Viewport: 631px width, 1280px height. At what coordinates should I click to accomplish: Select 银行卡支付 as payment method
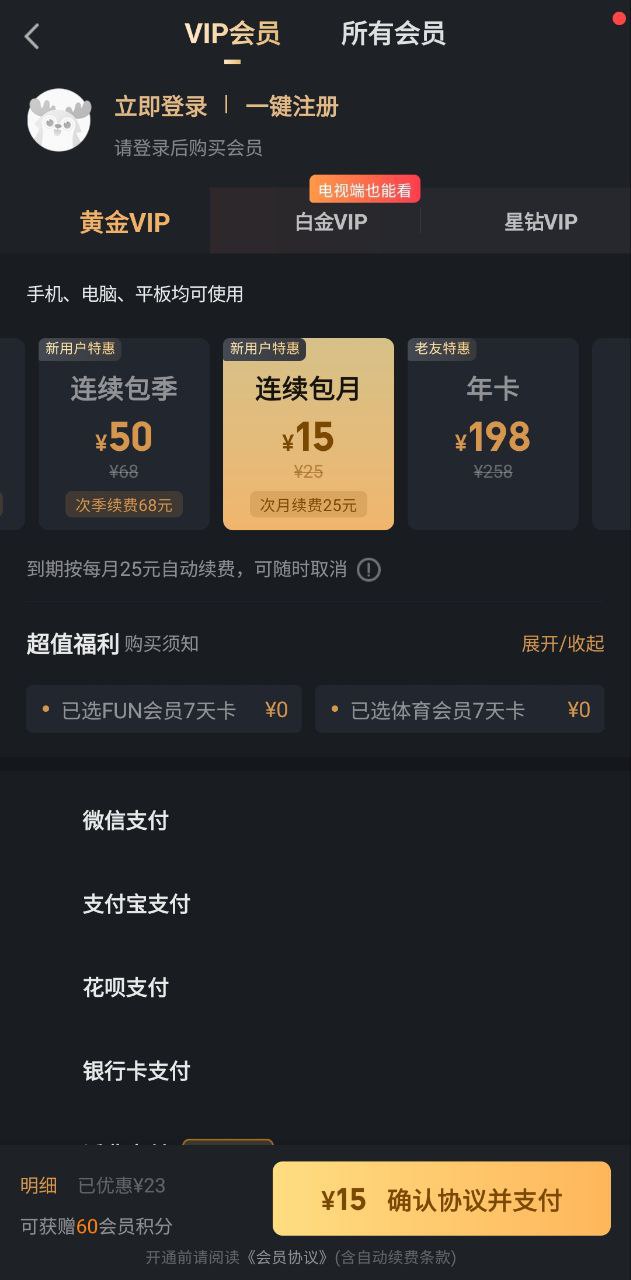coord(136,1071)
